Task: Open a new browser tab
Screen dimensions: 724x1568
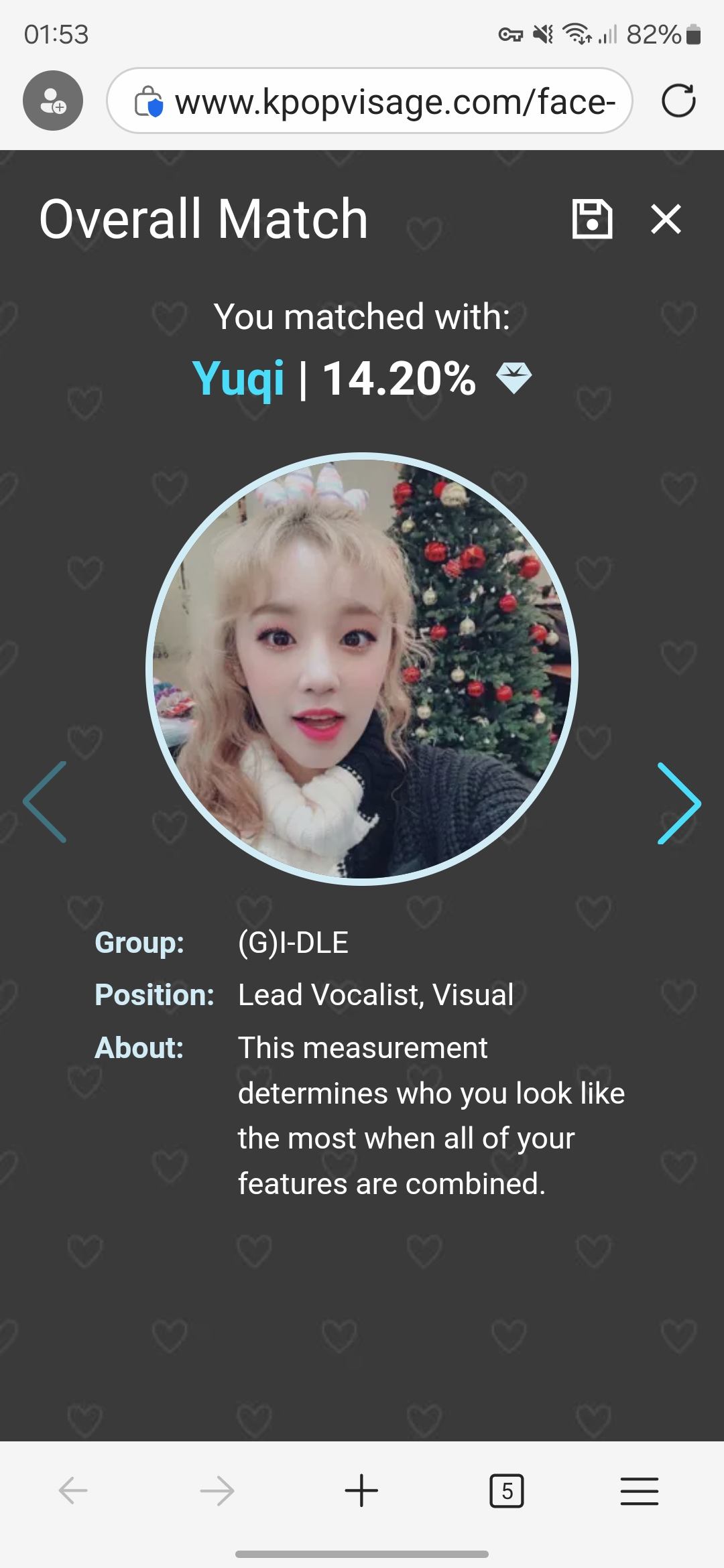Action: (x=361, y=1491)
